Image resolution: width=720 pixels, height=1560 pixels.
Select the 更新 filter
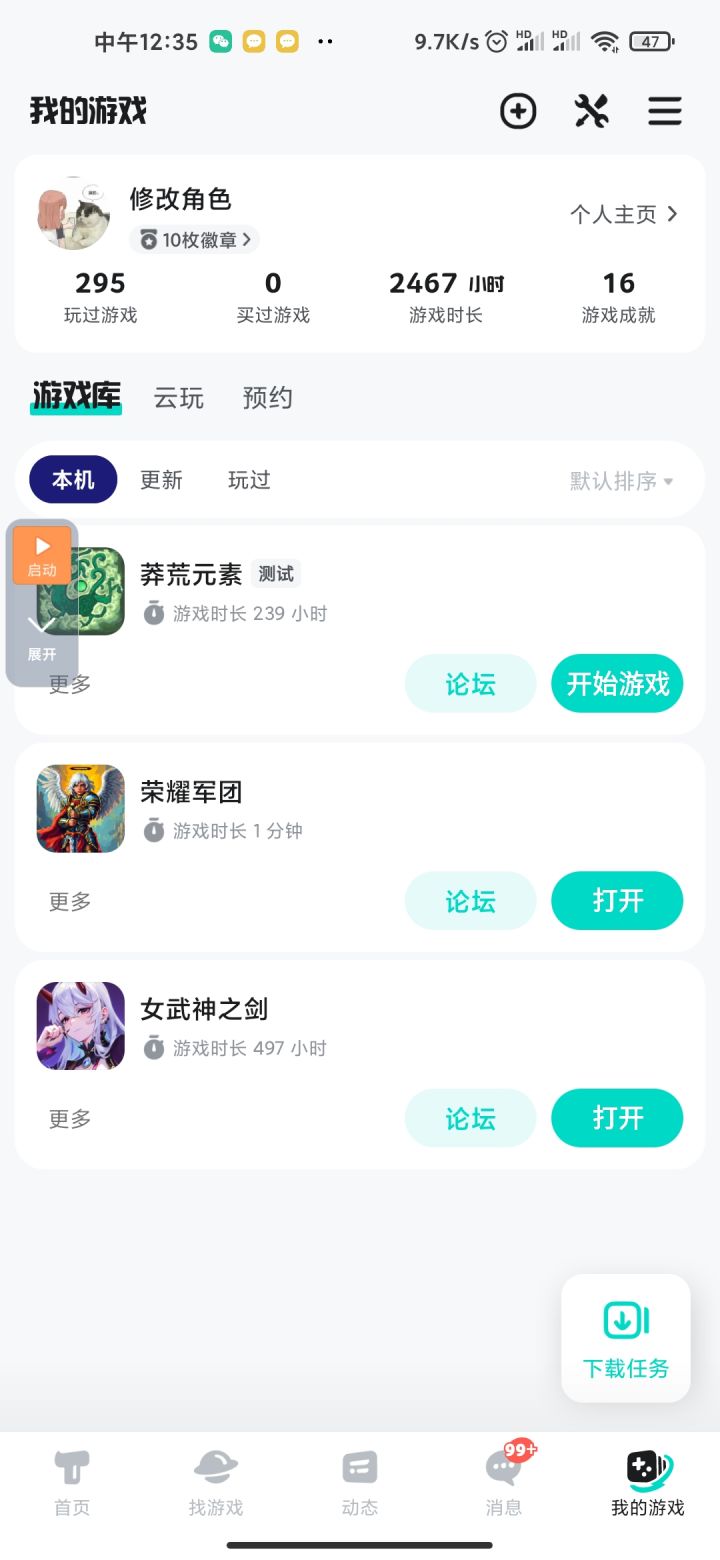click(x=161, y=480)
